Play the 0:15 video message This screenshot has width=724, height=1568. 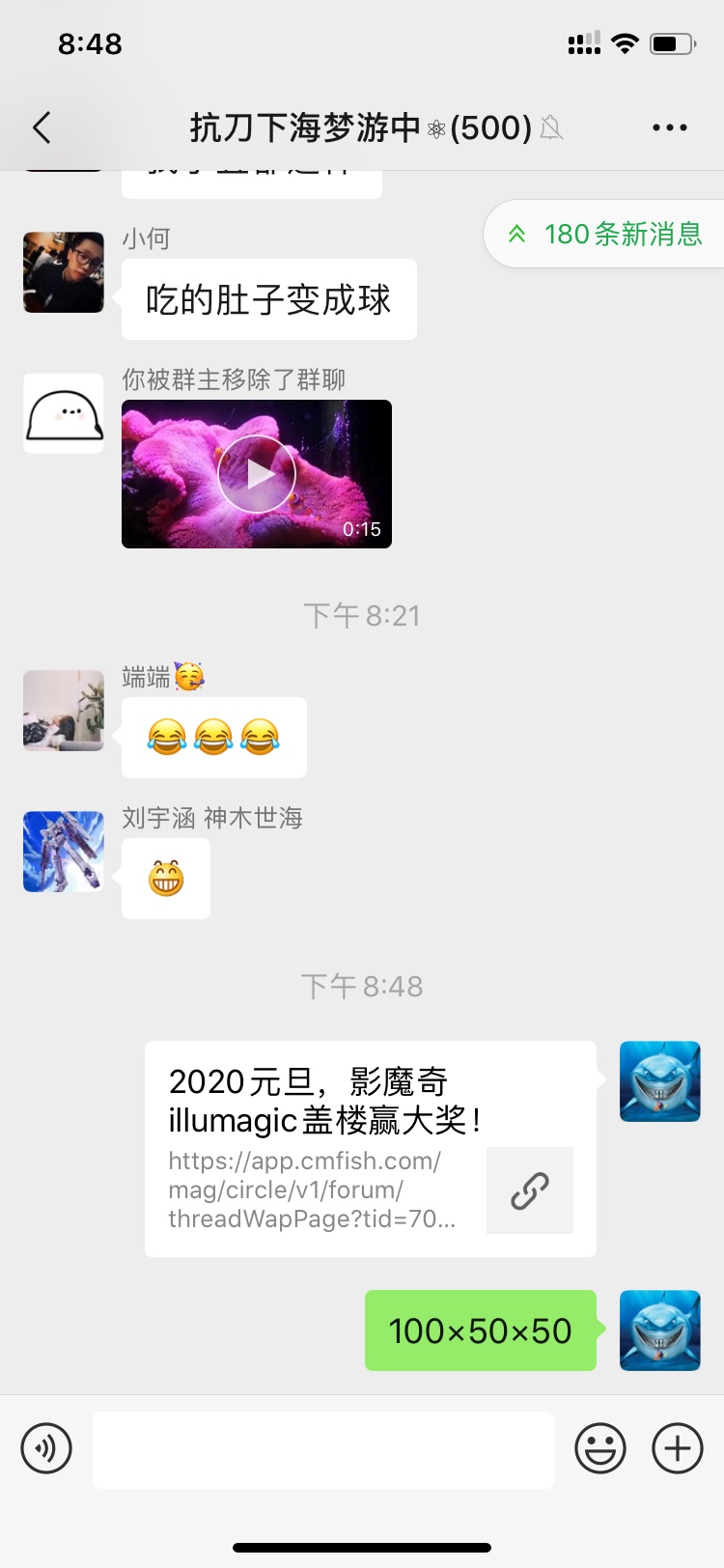click(257, 474)
